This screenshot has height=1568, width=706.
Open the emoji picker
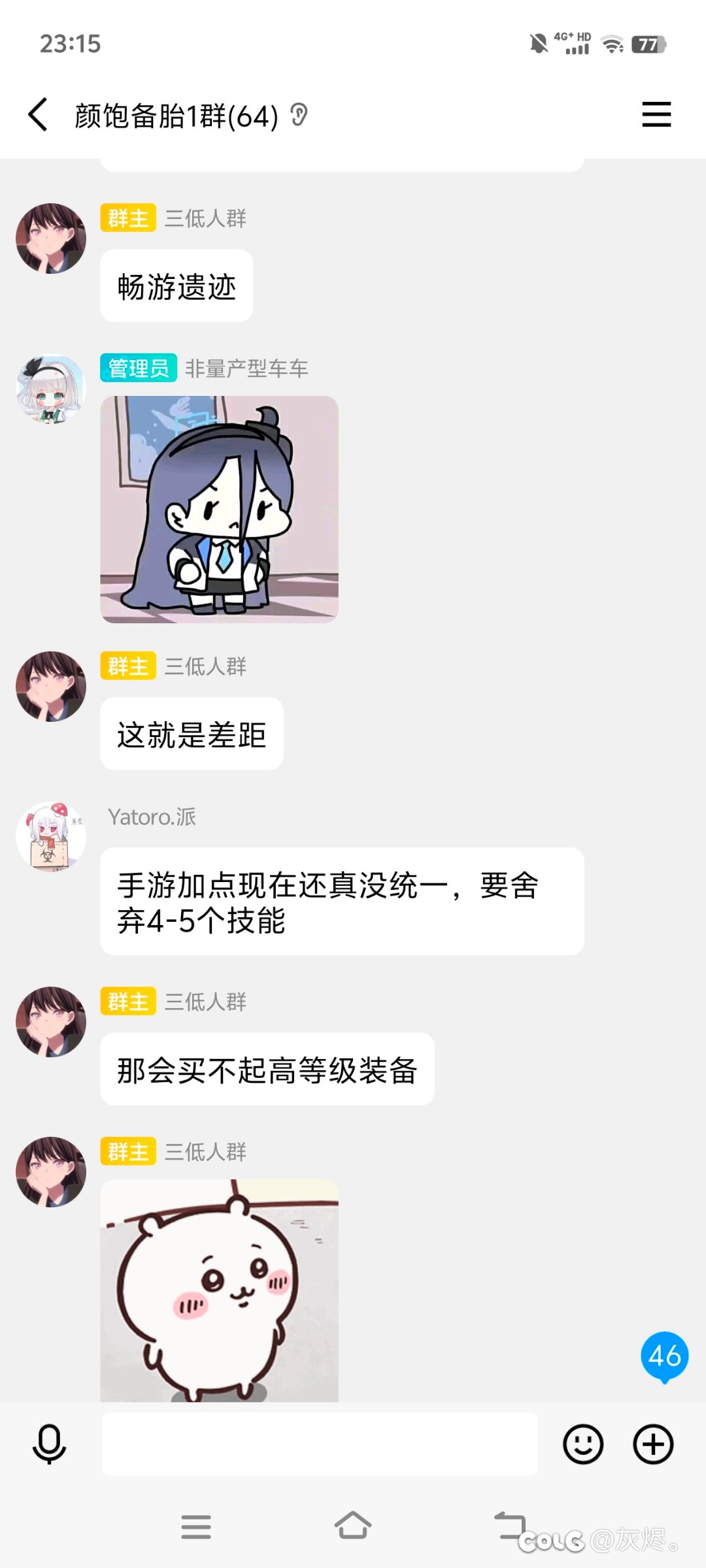point(583,1444)
